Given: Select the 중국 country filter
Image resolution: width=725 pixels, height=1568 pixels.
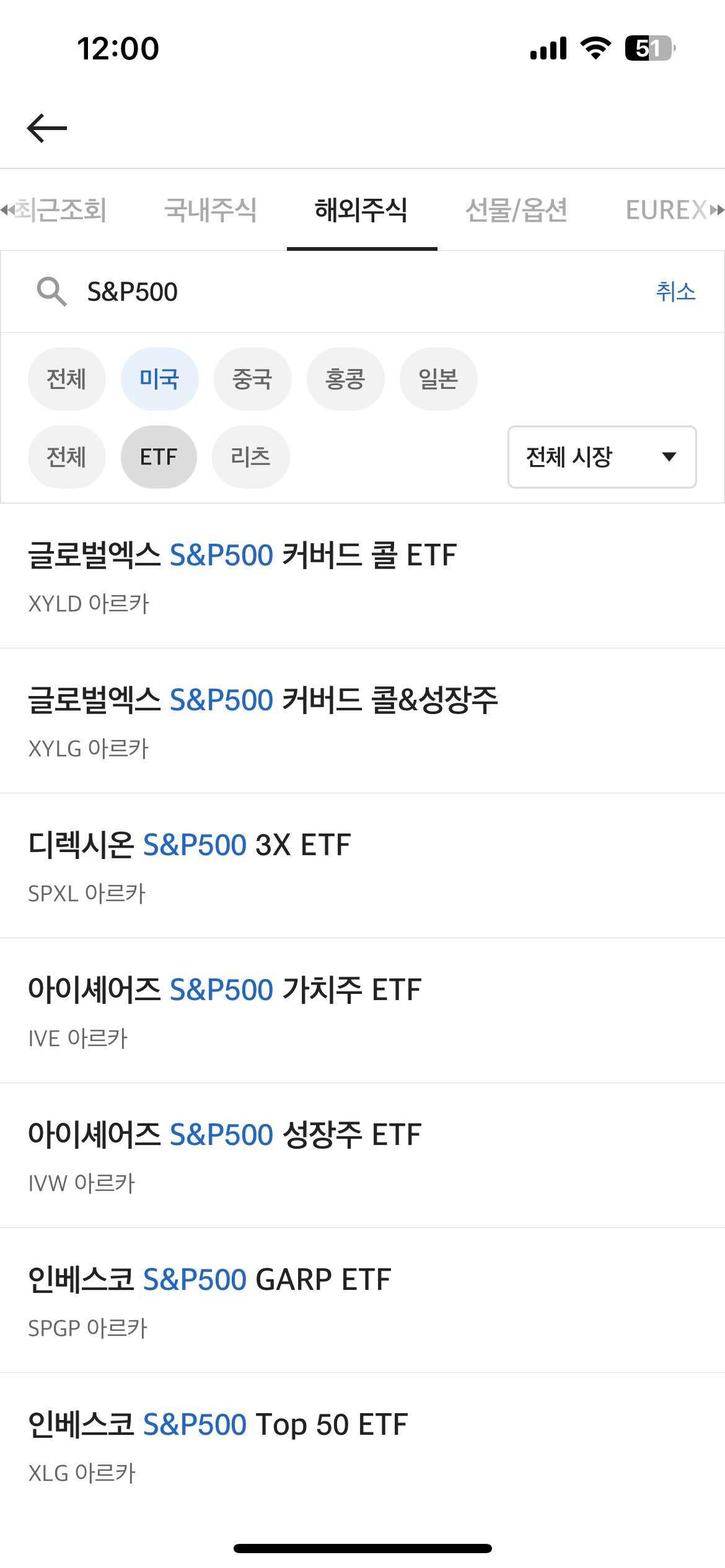Looking at the screenshot, I should pyautogui.click(x=252, y=378).
